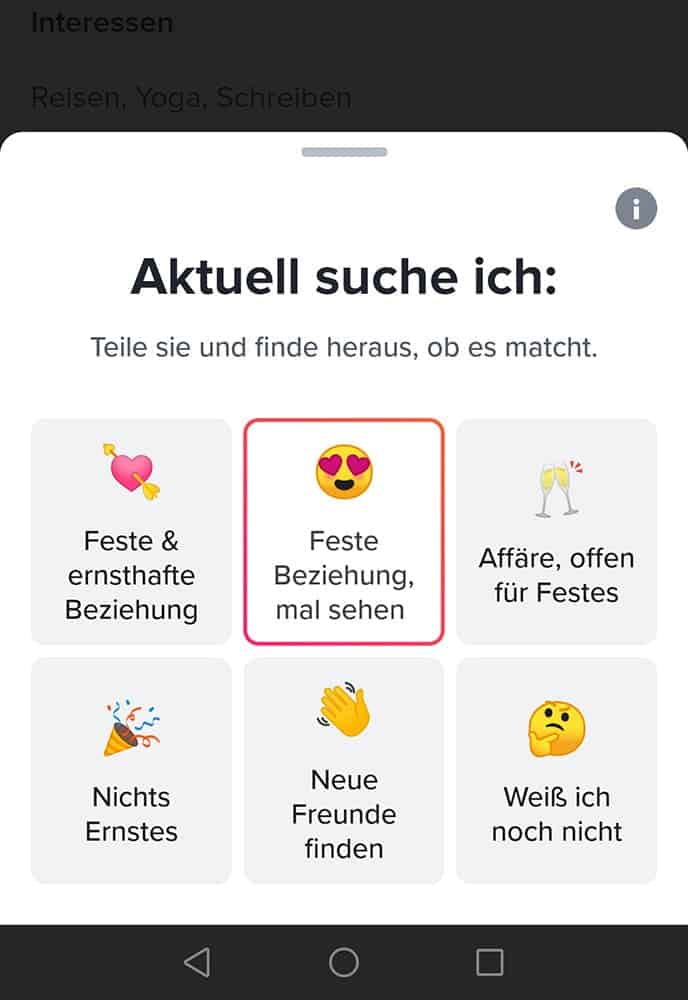Image resolution: width=688 pixels, height=1000 pixels.
Task: Go back with the system back button
Action: pos(197,962)
